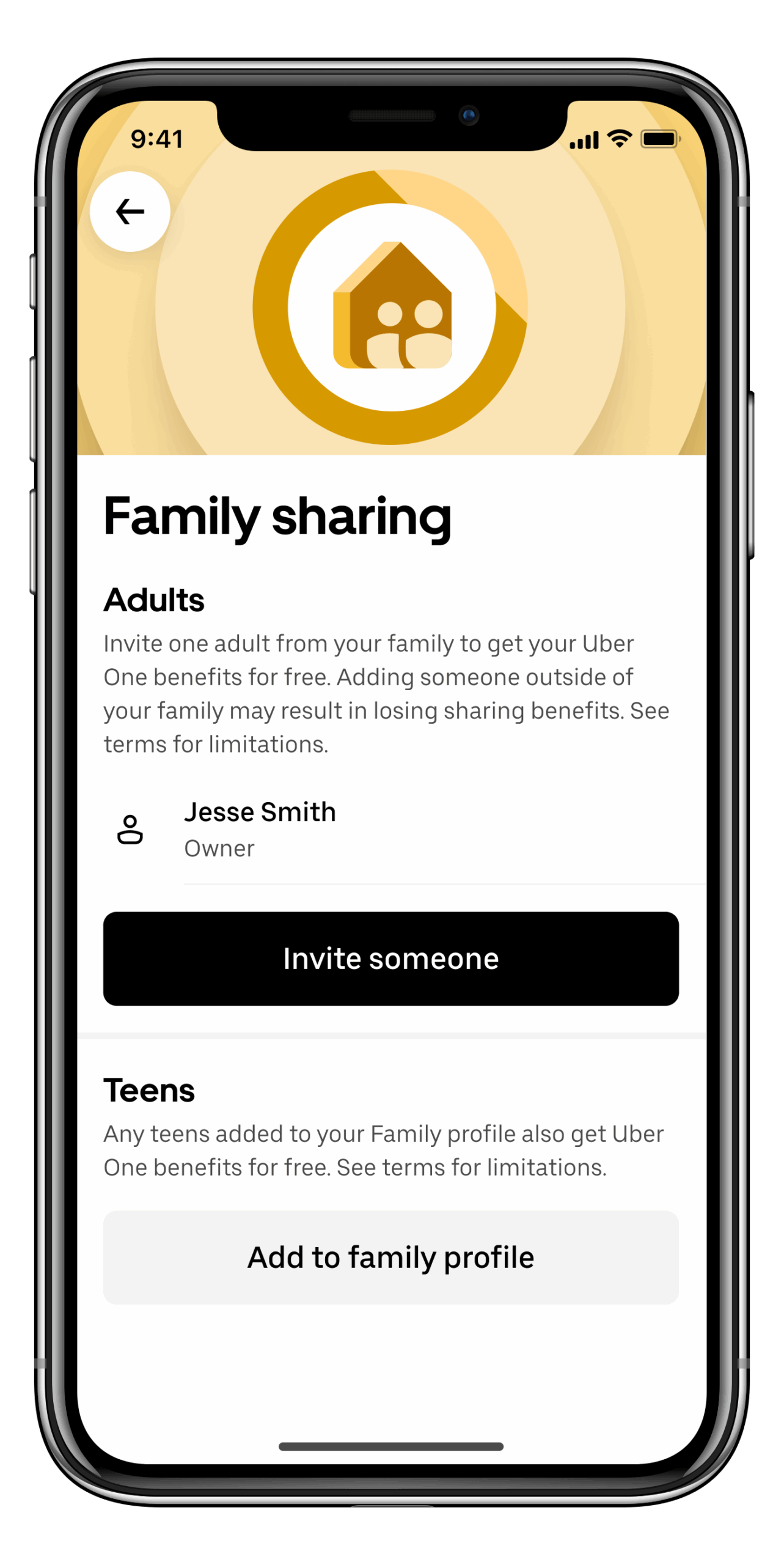
Task: Tap the Invite someone button
Action: tap(390, 958)
